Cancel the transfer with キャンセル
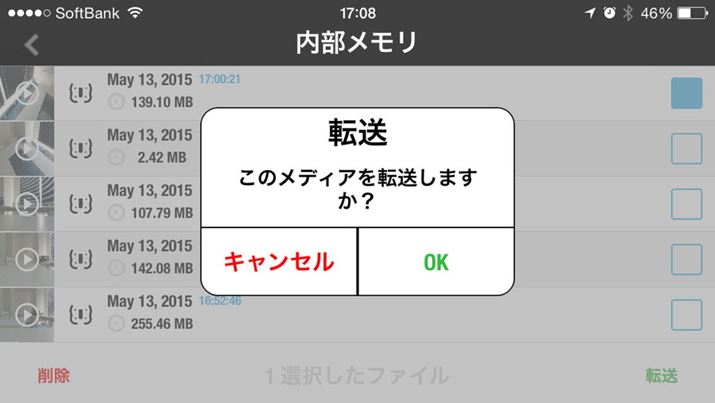Image resolution: width=715 pixels, height=403 pixels. coord(278,262)
